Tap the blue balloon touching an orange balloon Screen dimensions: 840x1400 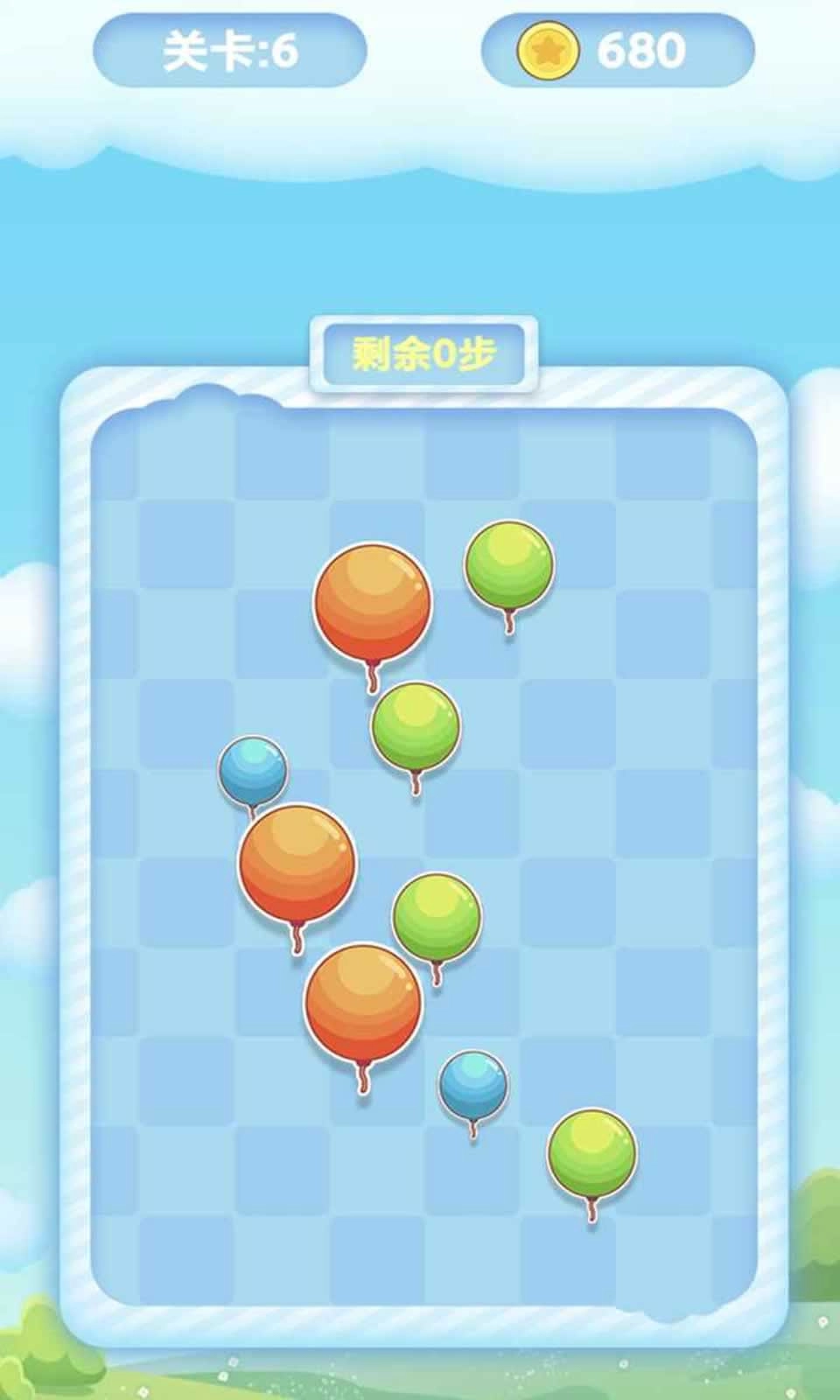coord(252,770)
